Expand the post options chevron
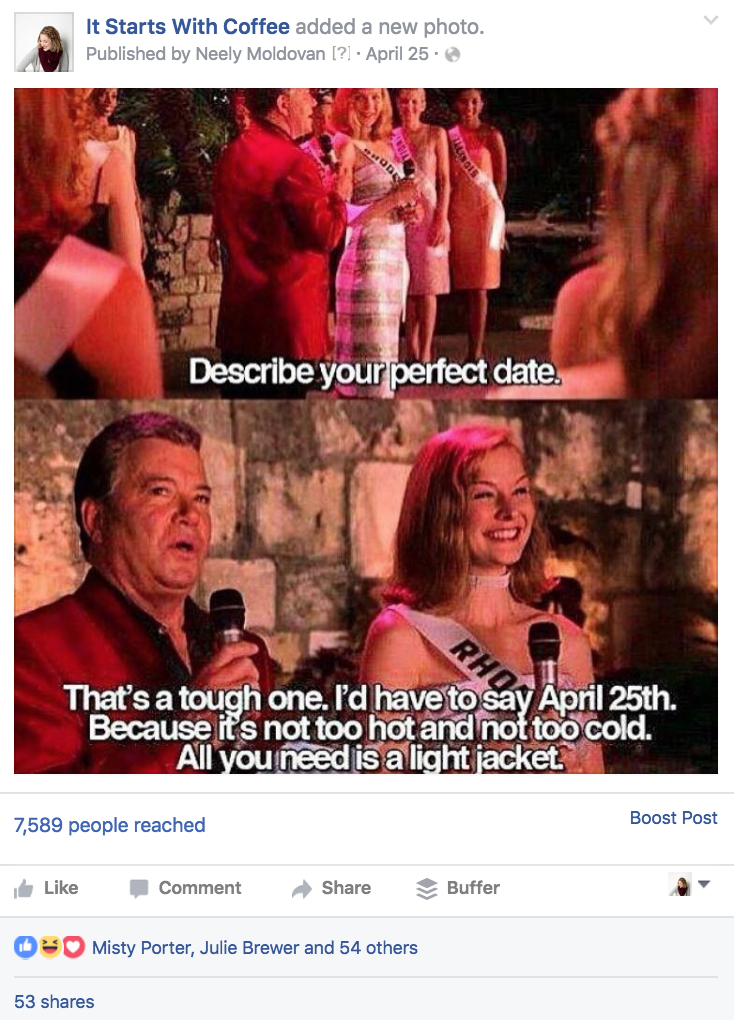Screen dimensions: 734x1020 coord(710,21)
